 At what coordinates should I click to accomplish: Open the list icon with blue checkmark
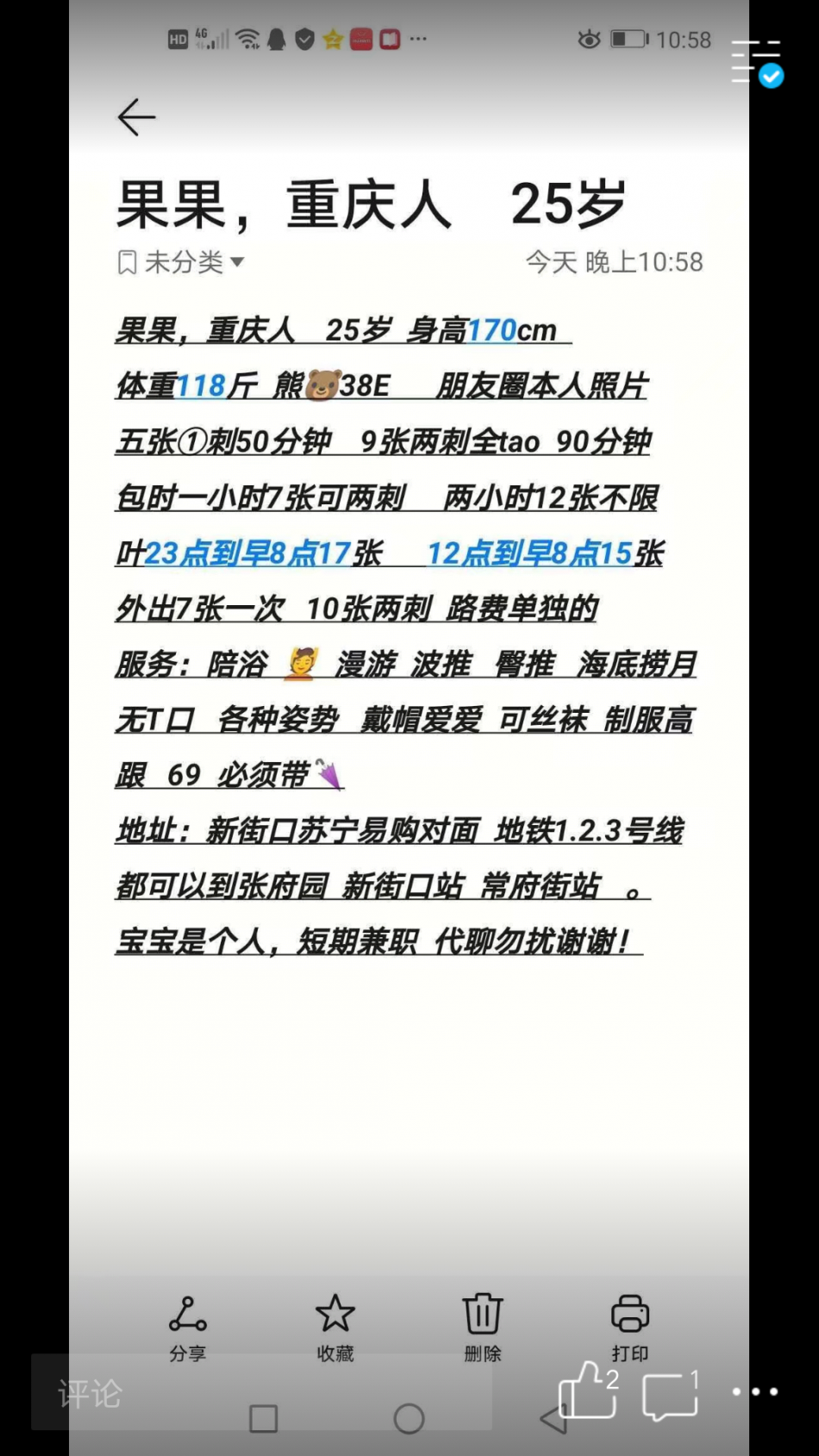tap(757, 62)
